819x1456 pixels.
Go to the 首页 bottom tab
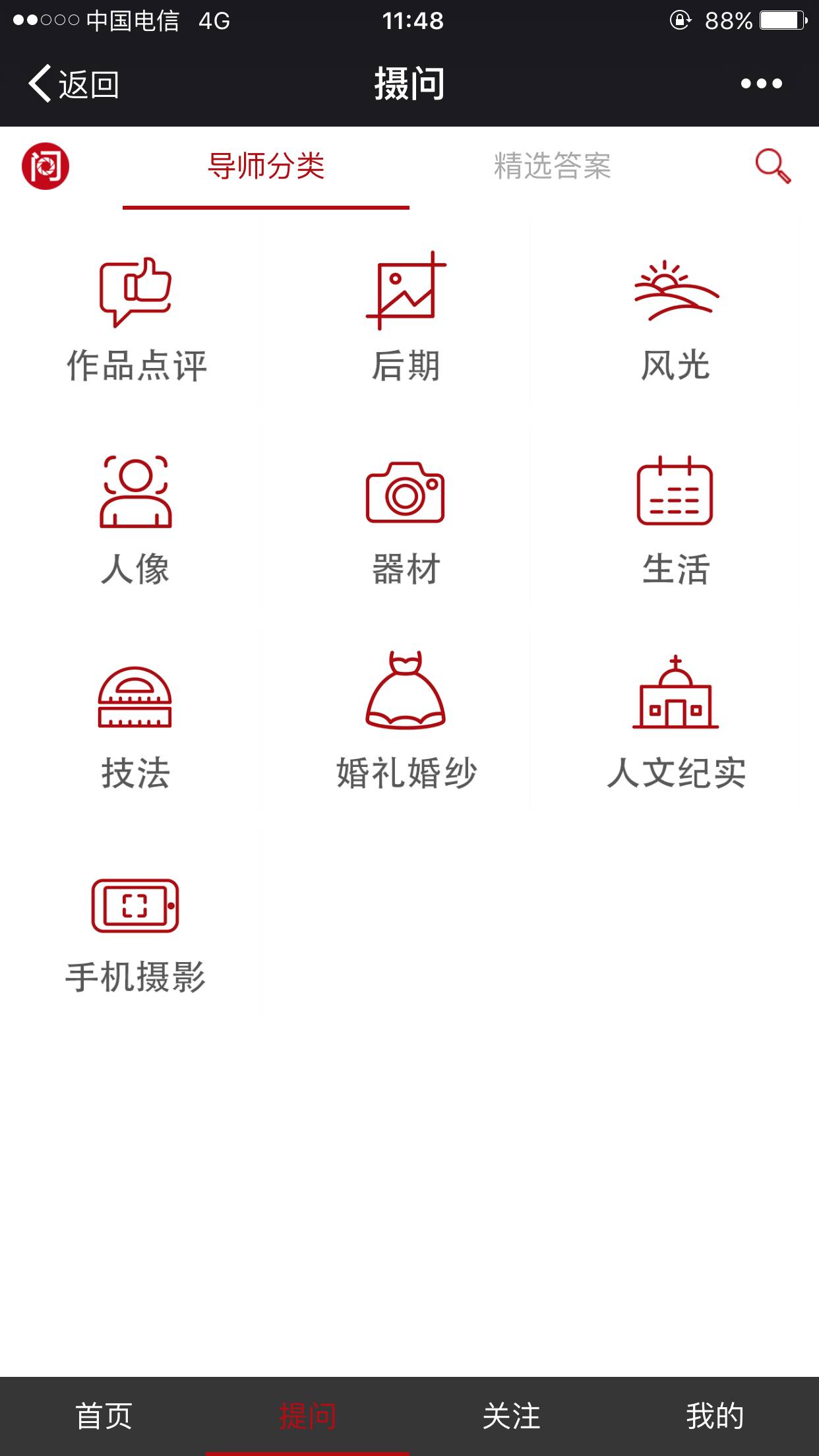[104, 1416]
